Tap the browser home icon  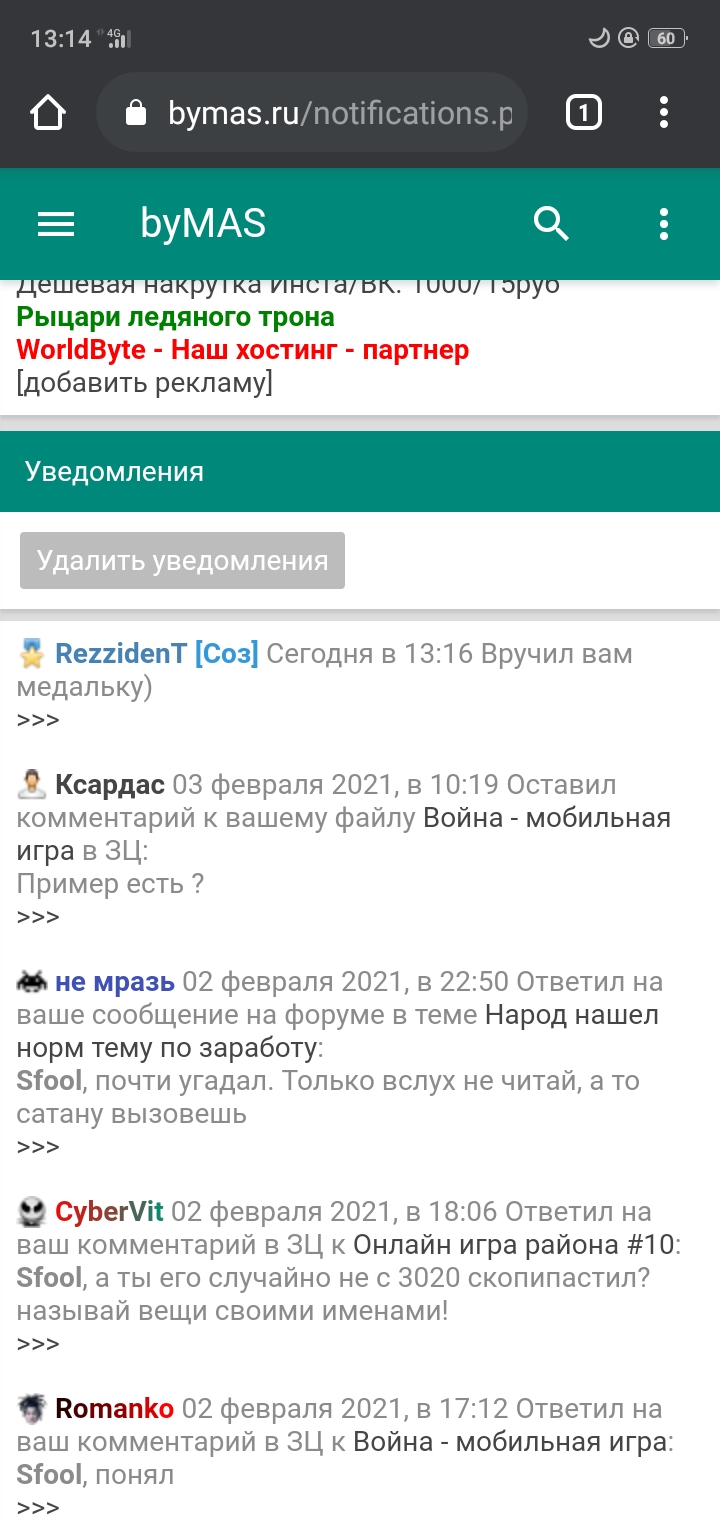pyautogui.click(x=48, y=113)
